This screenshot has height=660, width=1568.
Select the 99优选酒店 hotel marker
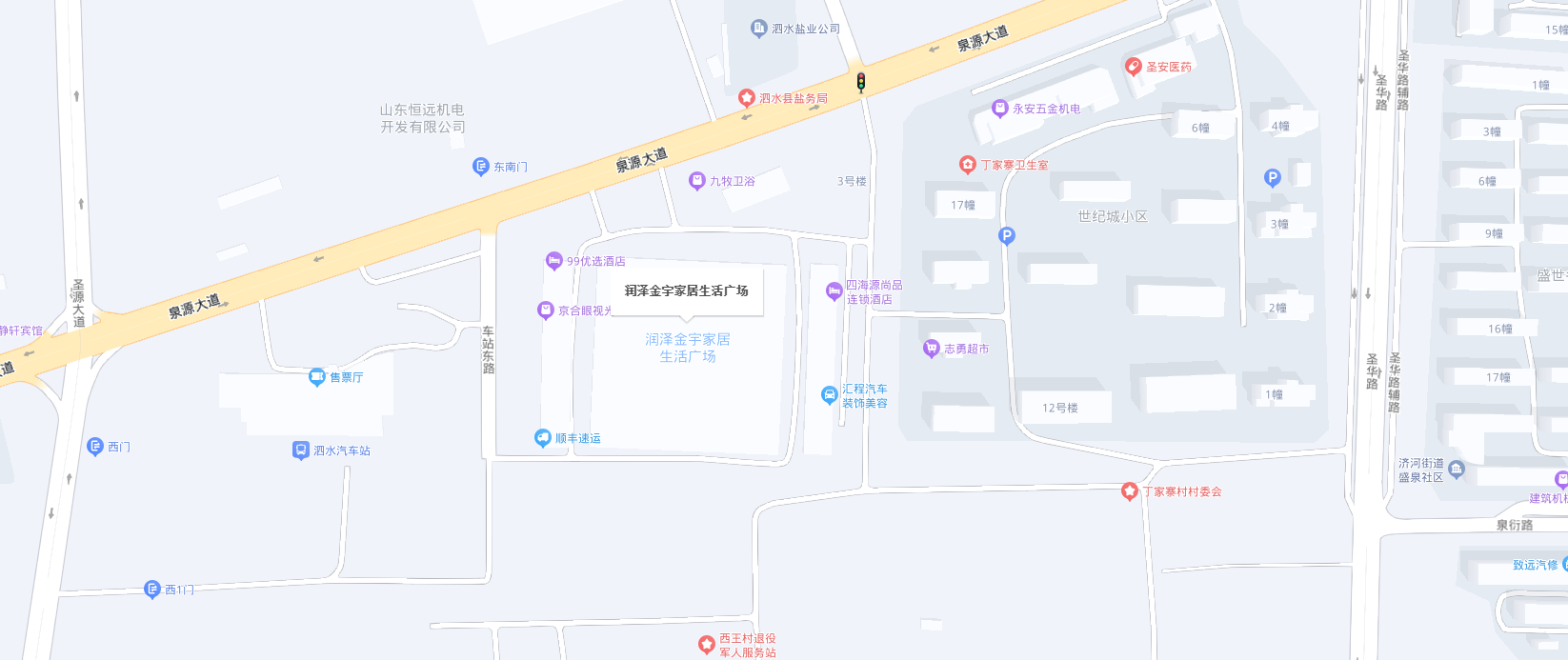(x=554, y=261)
